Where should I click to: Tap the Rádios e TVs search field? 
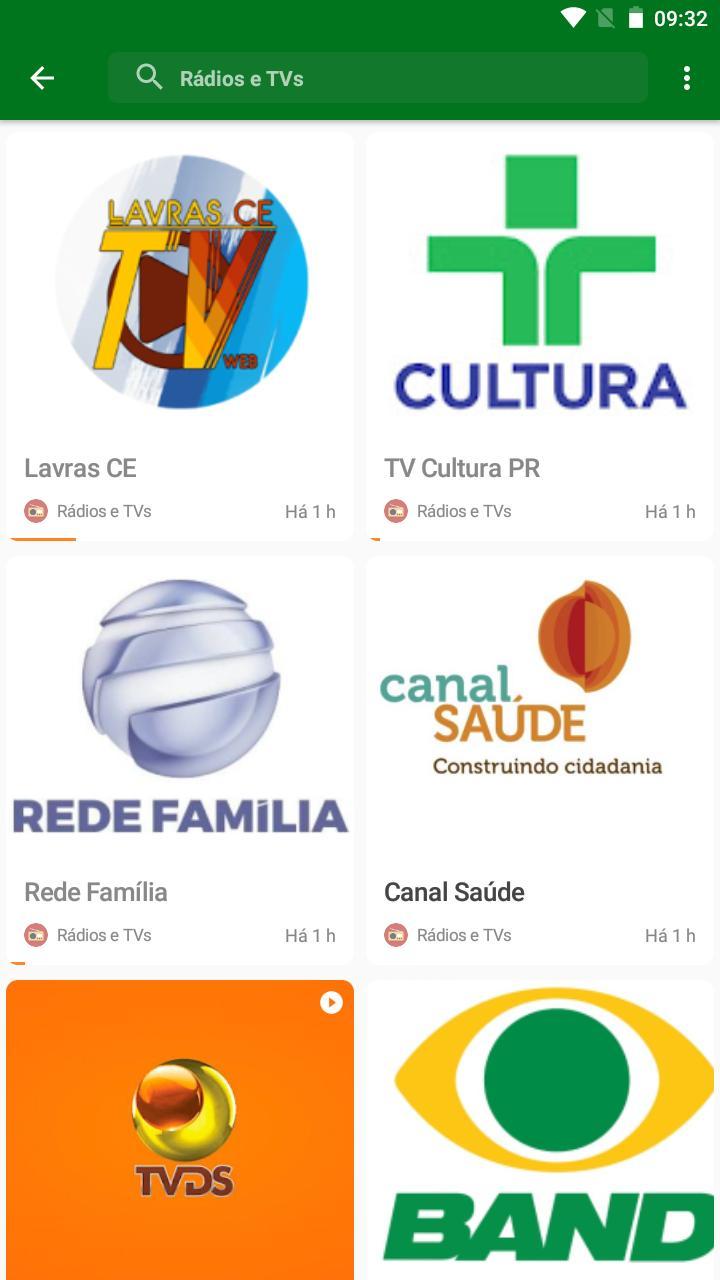pos(377,77)
